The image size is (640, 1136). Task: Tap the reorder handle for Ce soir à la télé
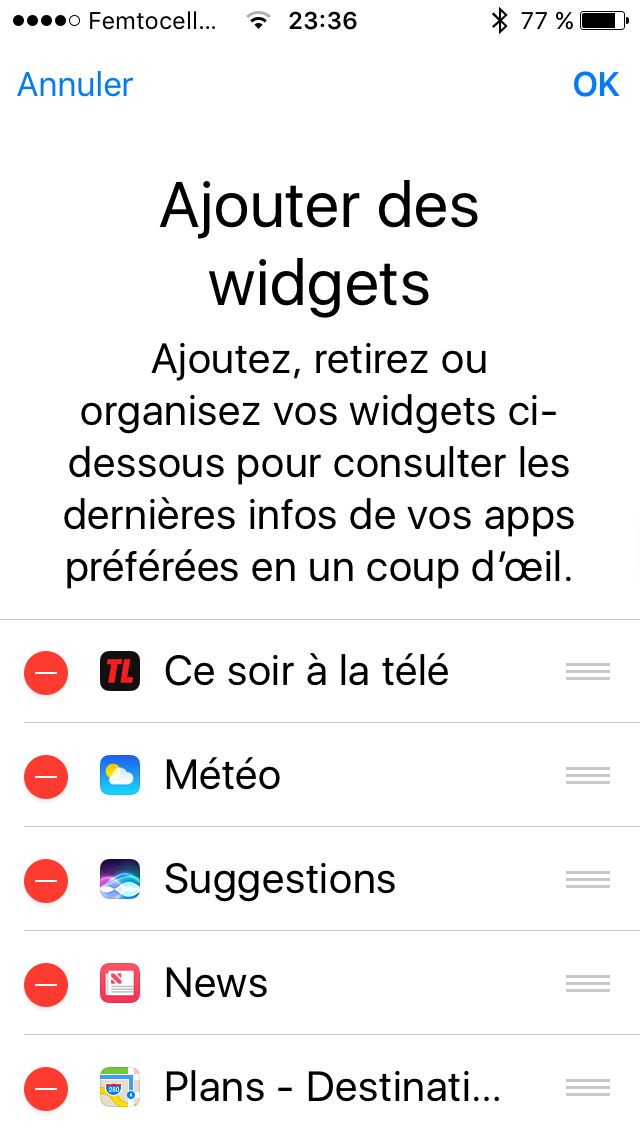588,672
